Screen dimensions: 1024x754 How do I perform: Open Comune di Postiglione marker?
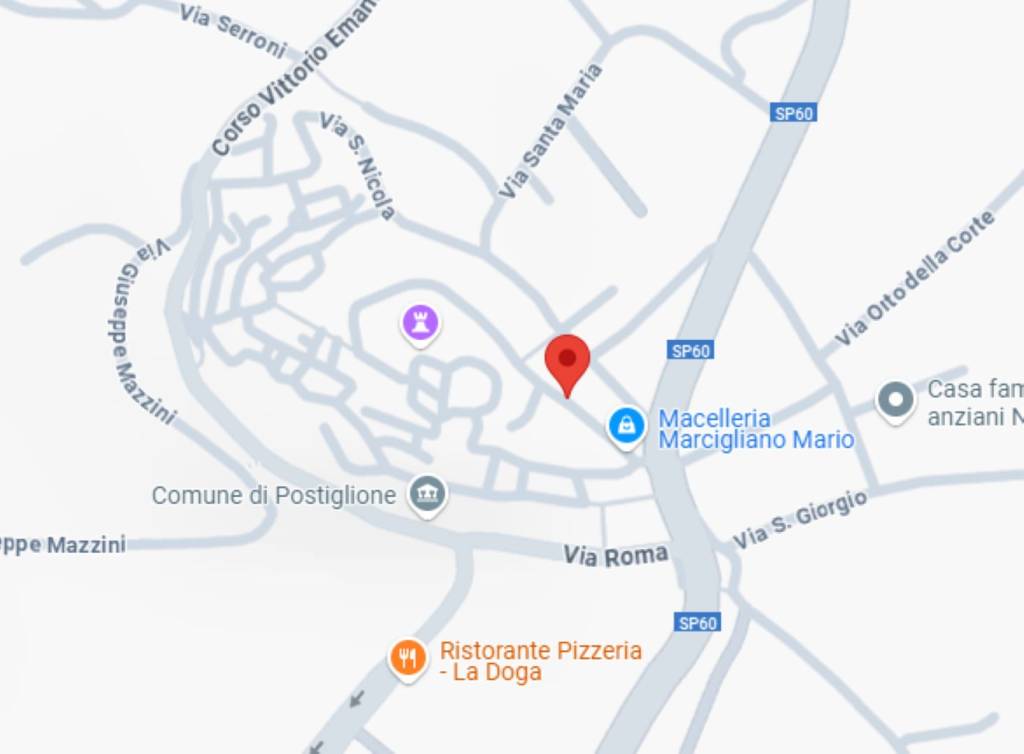[428, 493]
